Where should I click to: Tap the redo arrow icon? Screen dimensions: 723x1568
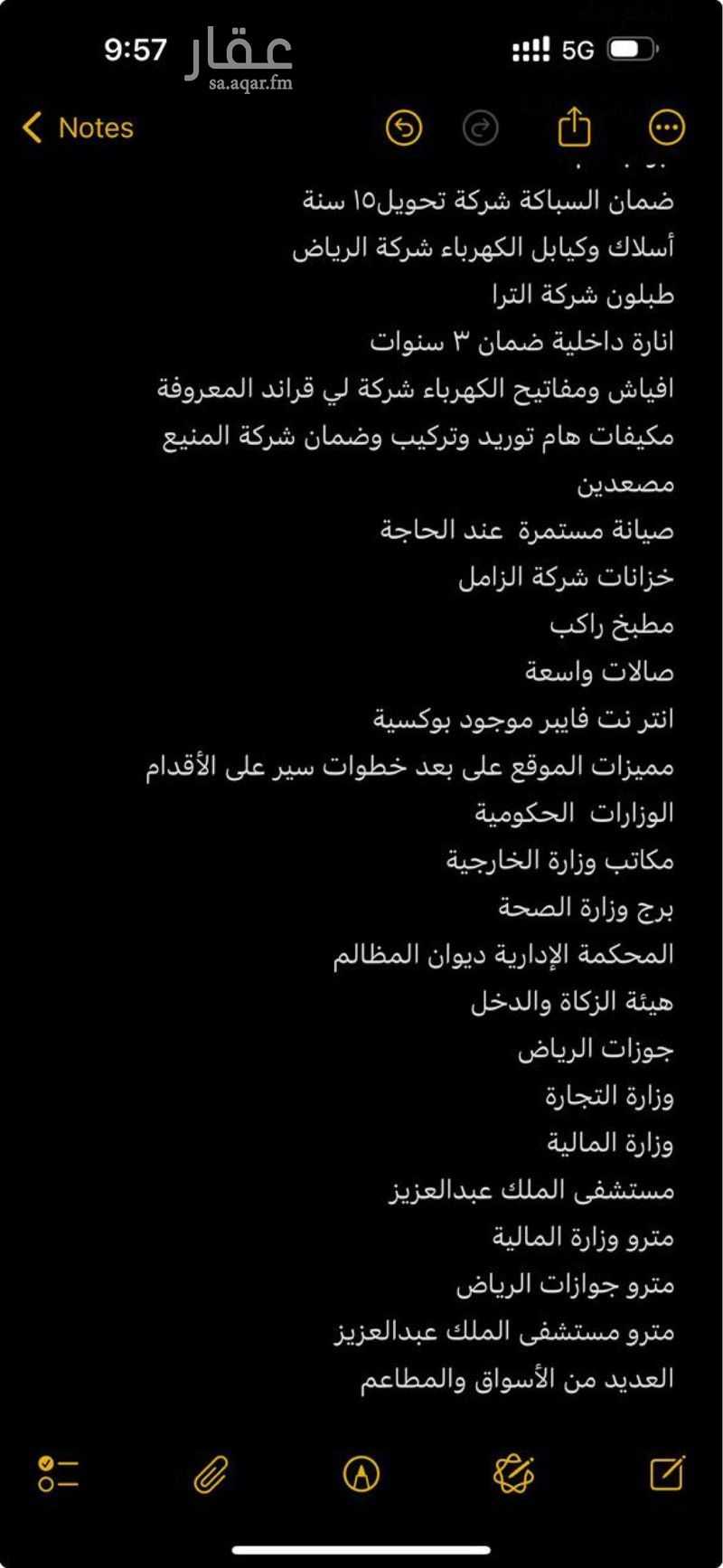481,128
